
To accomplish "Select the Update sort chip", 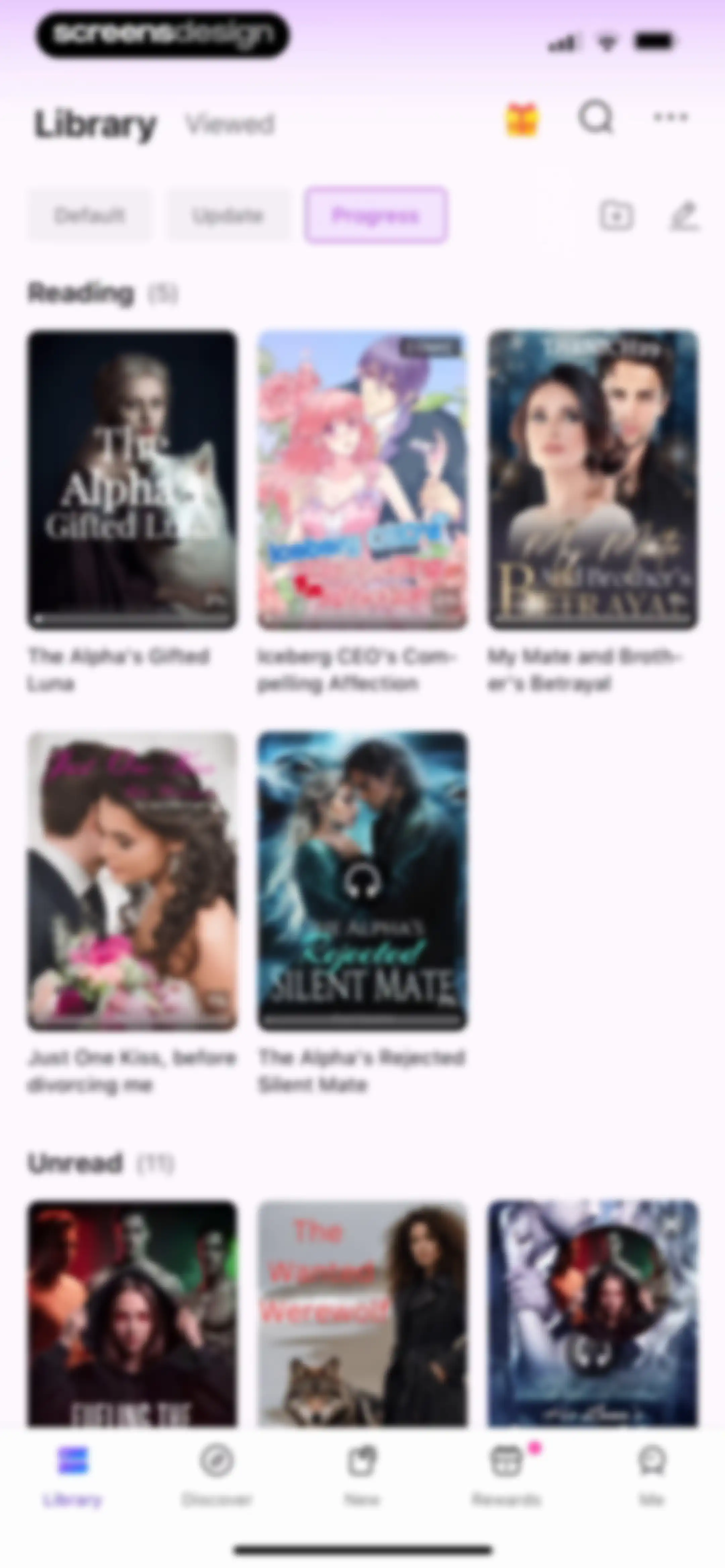I will (x=228, y=216).
